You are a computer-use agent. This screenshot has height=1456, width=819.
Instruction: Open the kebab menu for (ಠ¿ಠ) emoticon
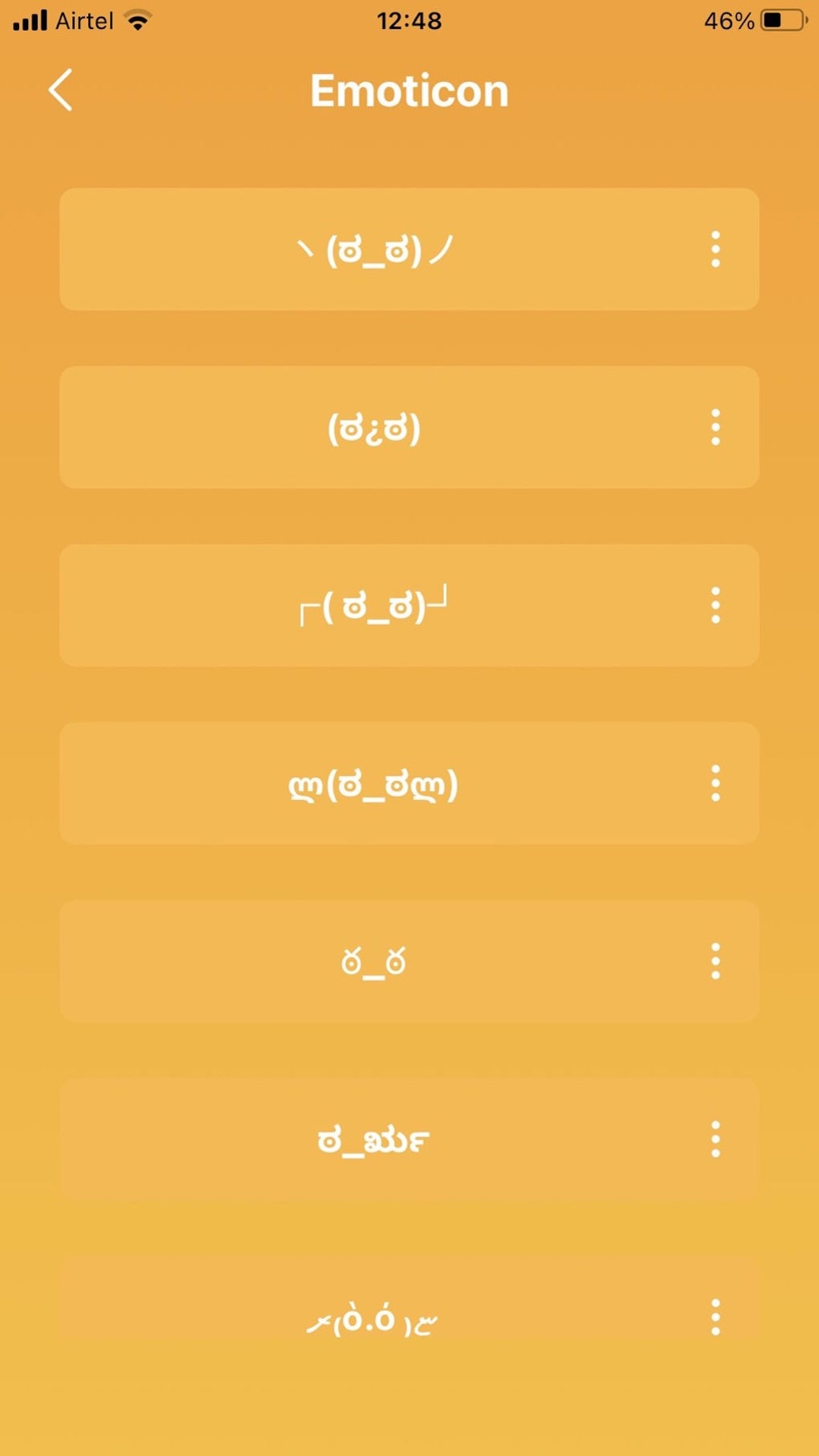click(x=717, y=428)
